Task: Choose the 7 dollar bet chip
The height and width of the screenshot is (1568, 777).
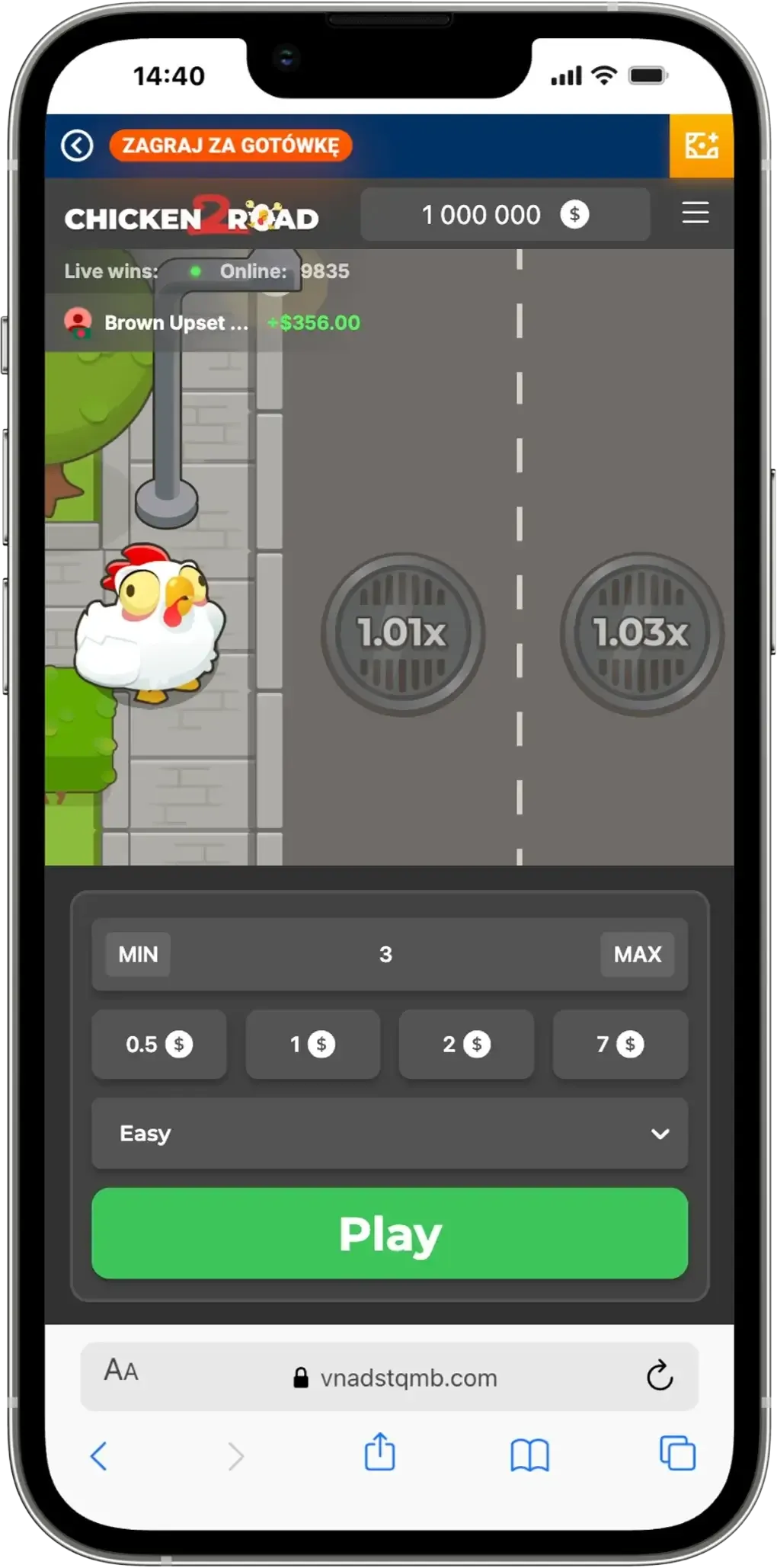Action: tap(620, 1044)
